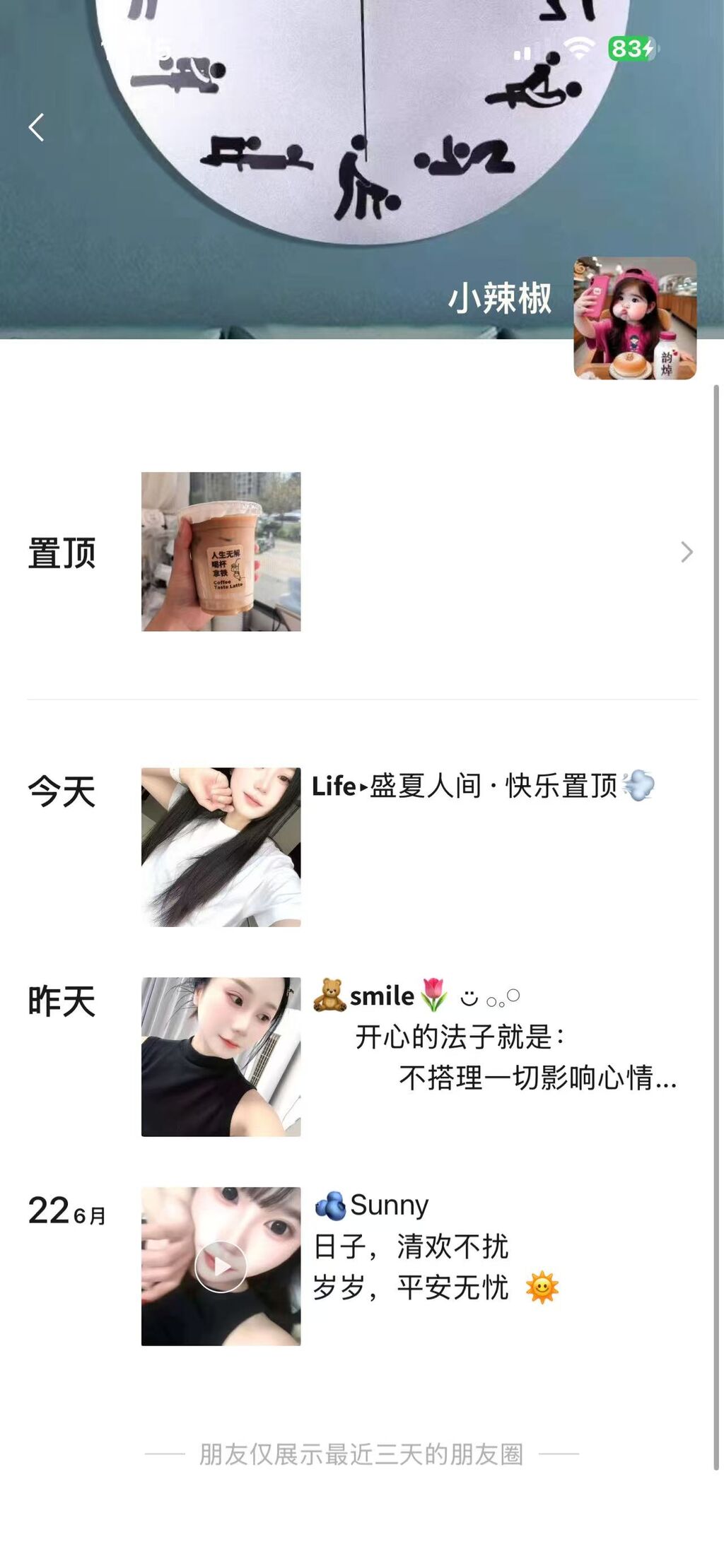Screen dimensions: 724x1568
Task: Go back with the top-left arrow
Action: (36, 128)
